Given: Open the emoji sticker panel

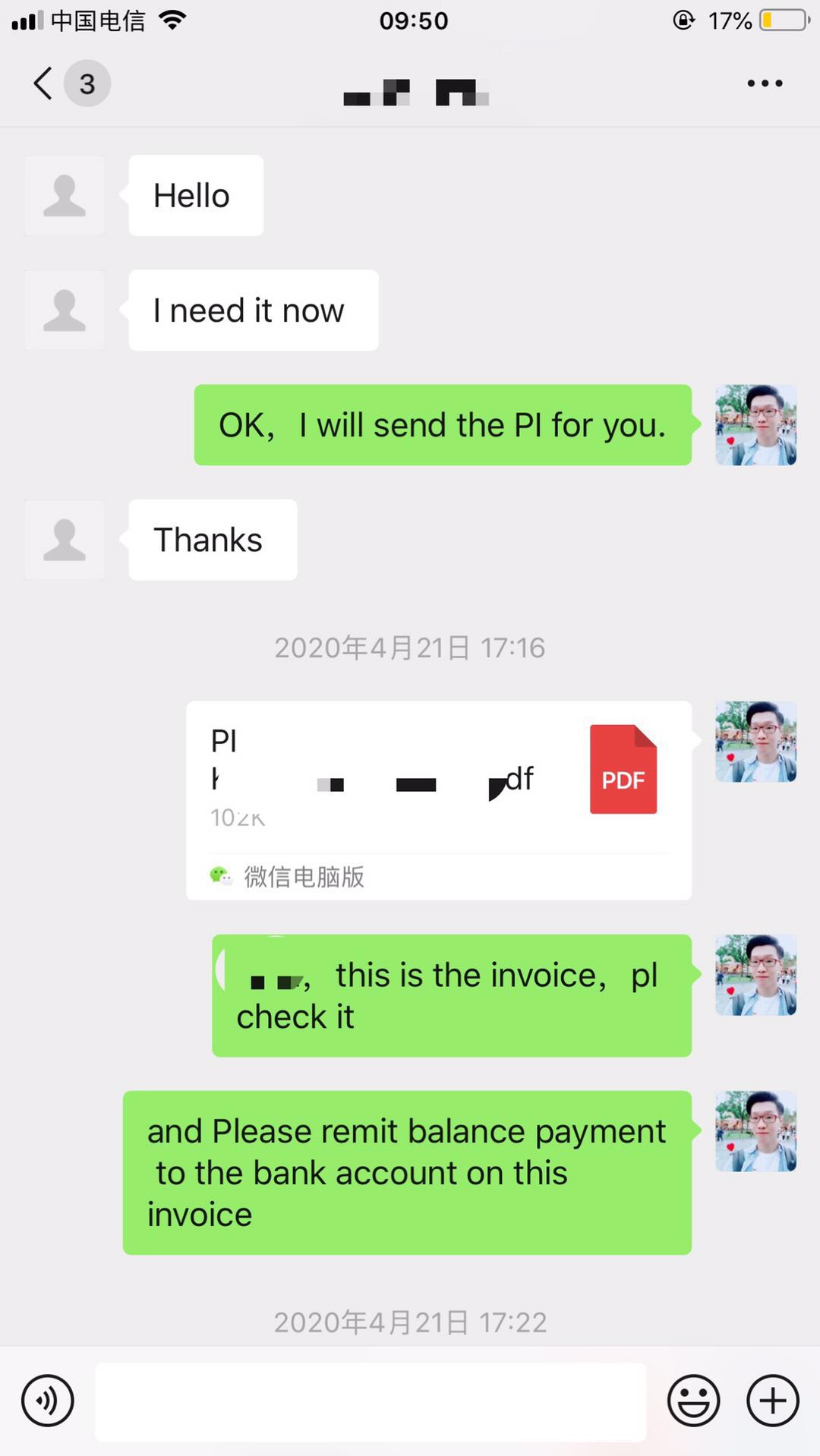Looking at the screenshot, I should click(x=693, y=1401).
